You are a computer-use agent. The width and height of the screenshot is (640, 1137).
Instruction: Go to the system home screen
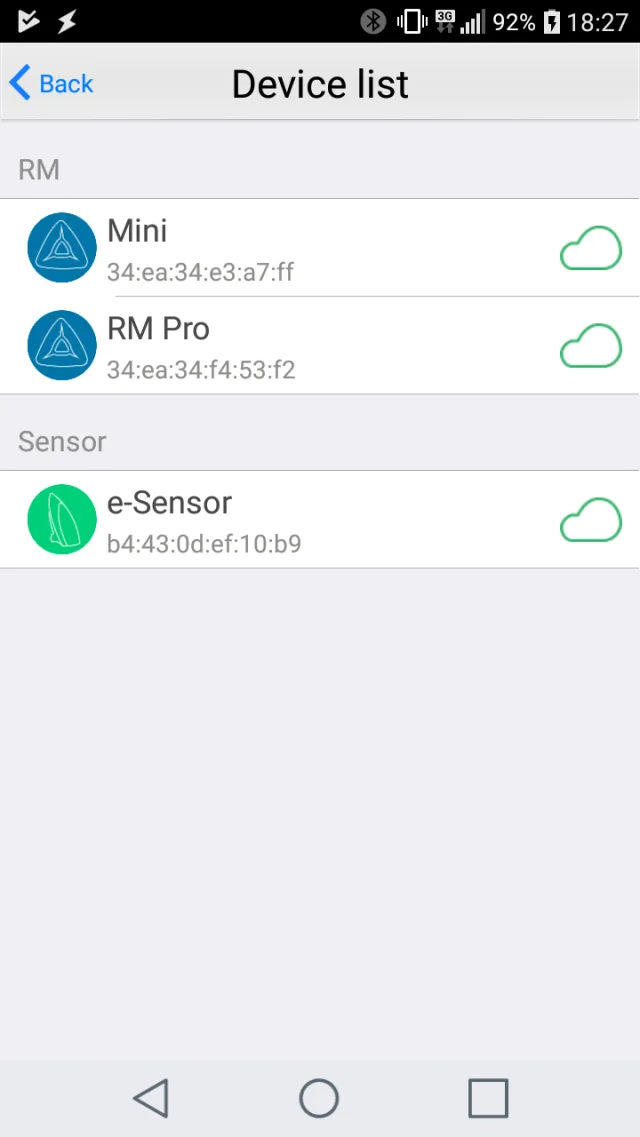point(319,1098)
